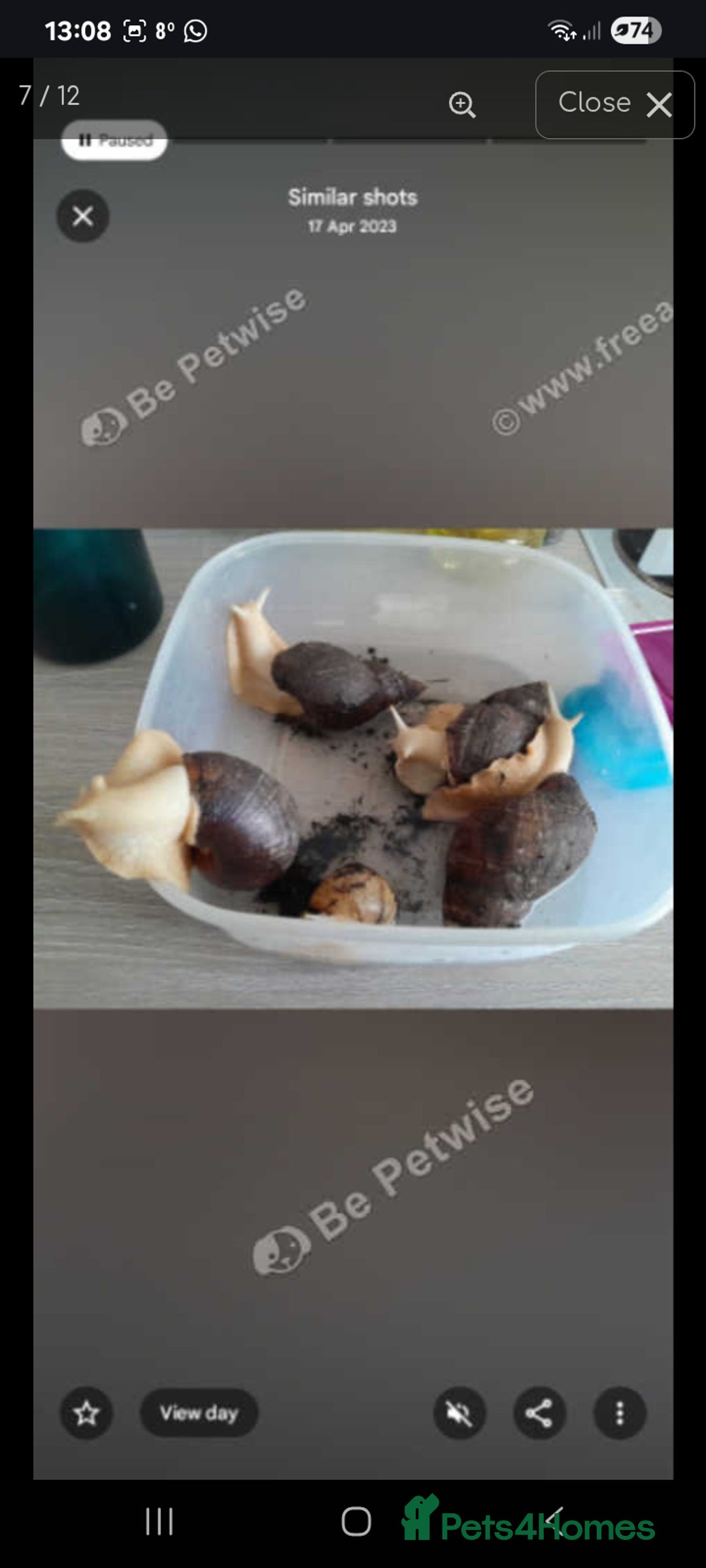Tap the Wi-Fi status icon

click(560, 29)
